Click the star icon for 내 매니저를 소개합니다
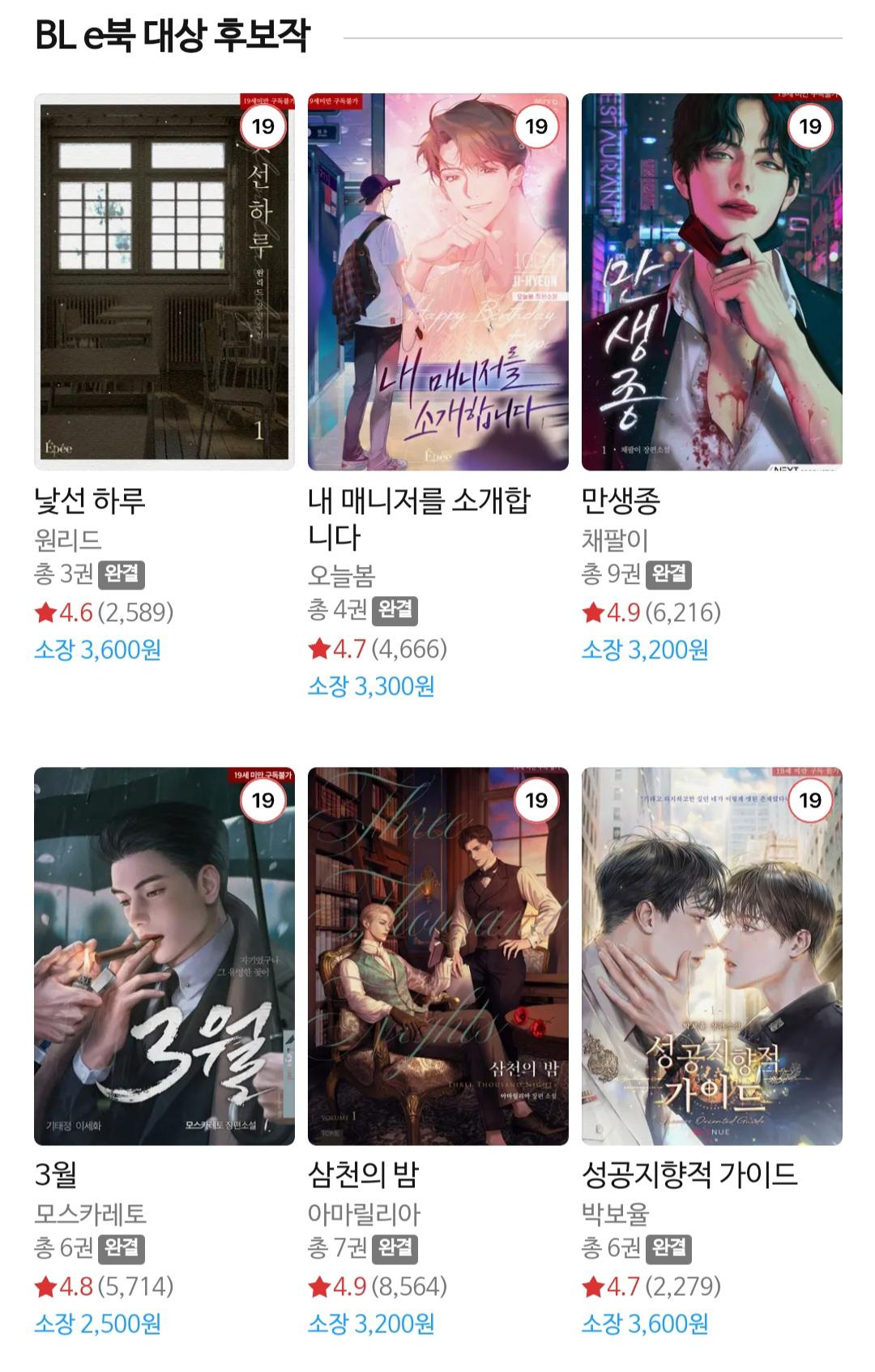 319,650
